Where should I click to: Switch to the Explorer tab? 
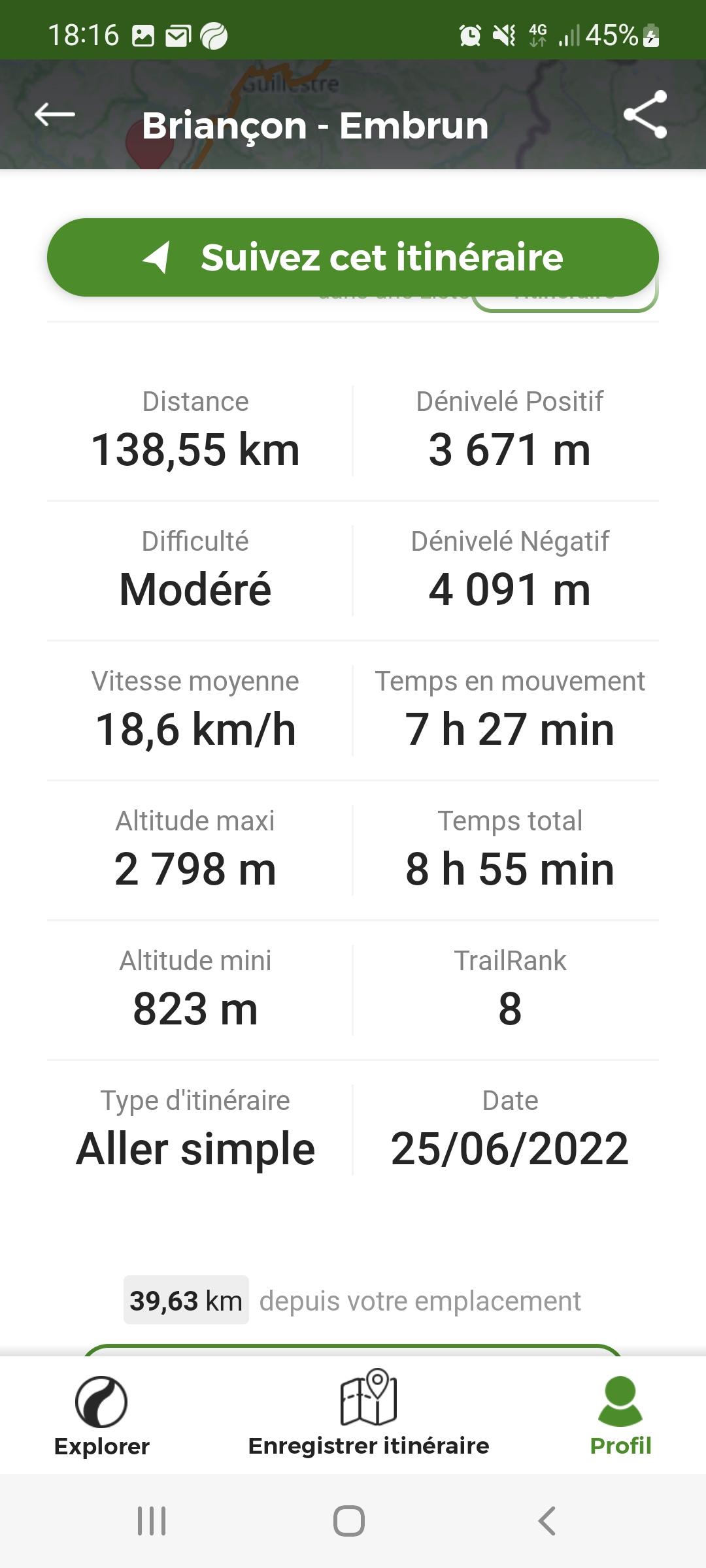pyautogui.click(x=102, y=1417)
